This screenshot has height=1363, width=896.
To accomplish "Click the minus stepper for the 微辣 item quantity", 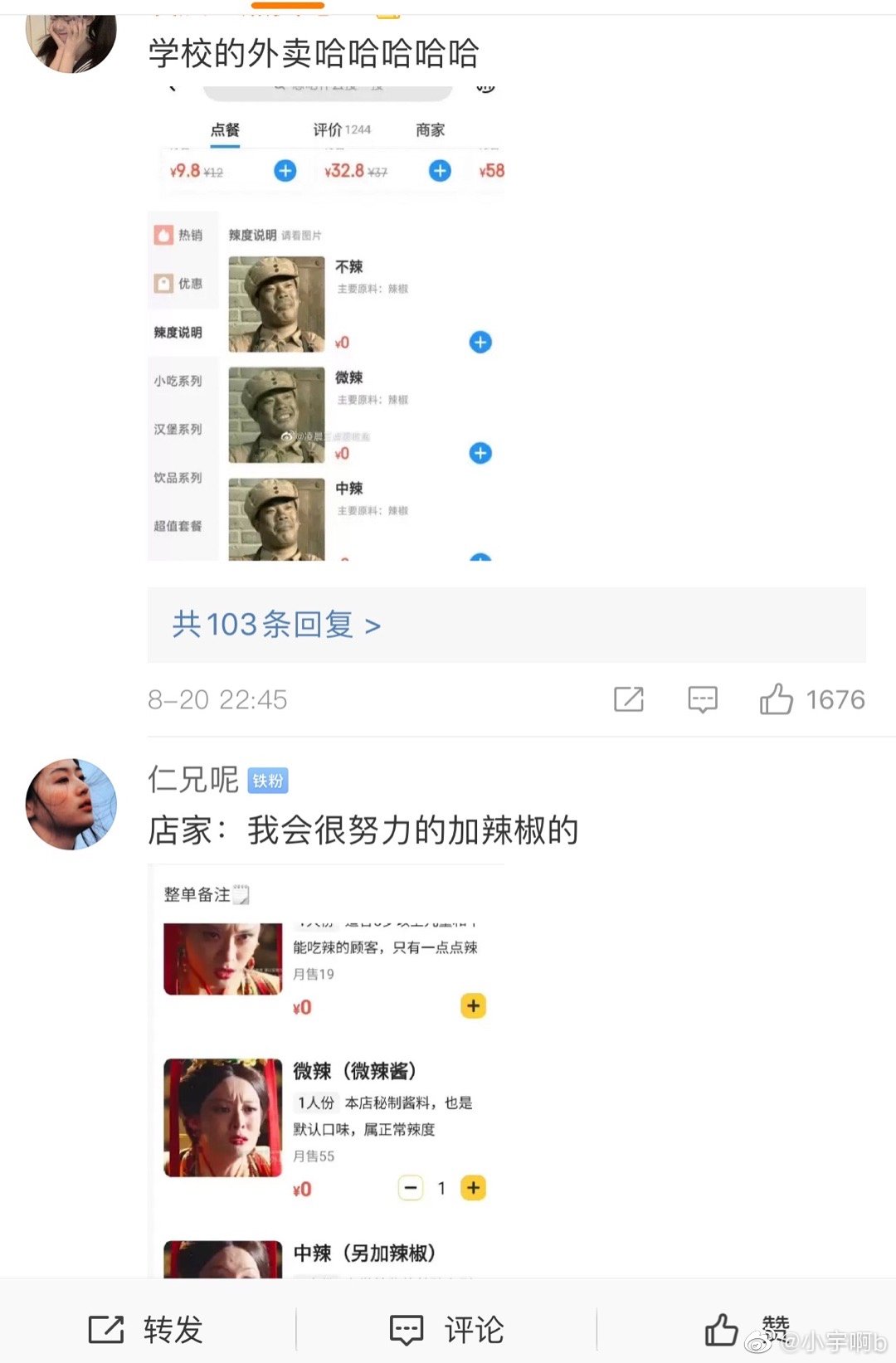I will coord(411,1188).
